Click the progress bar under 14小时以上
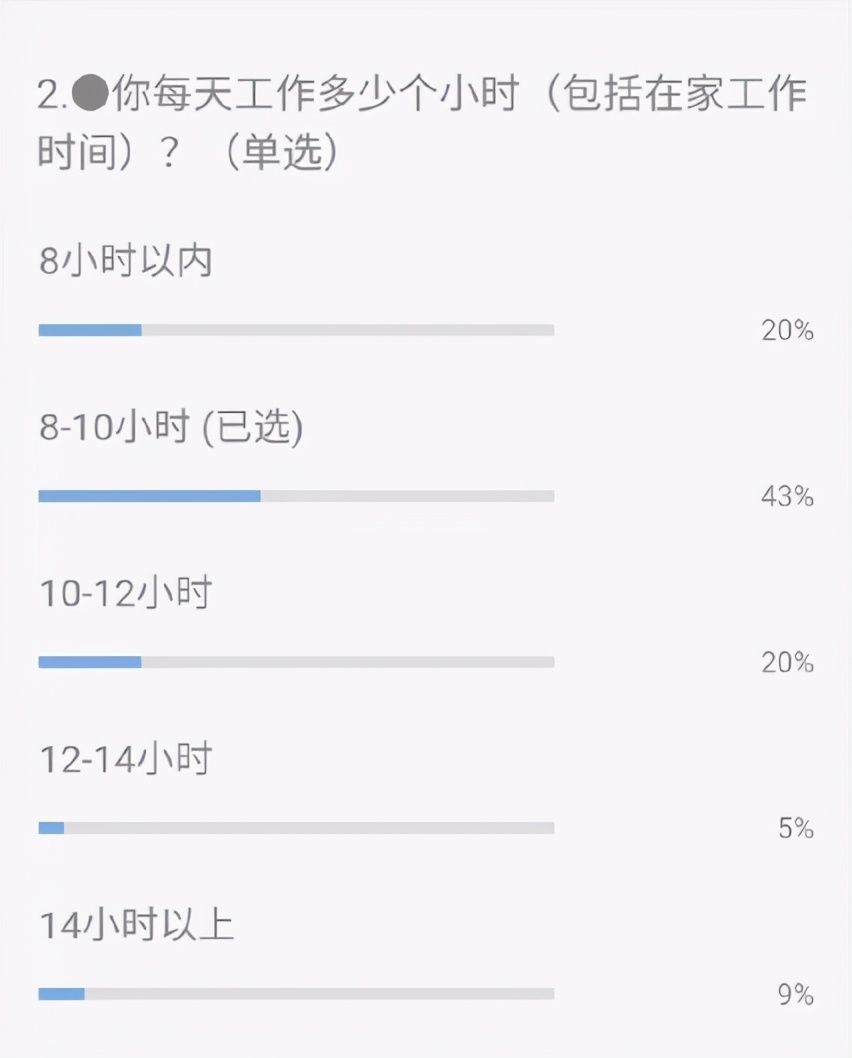The width and height of the screenshot is (852, 1058). 296,994
